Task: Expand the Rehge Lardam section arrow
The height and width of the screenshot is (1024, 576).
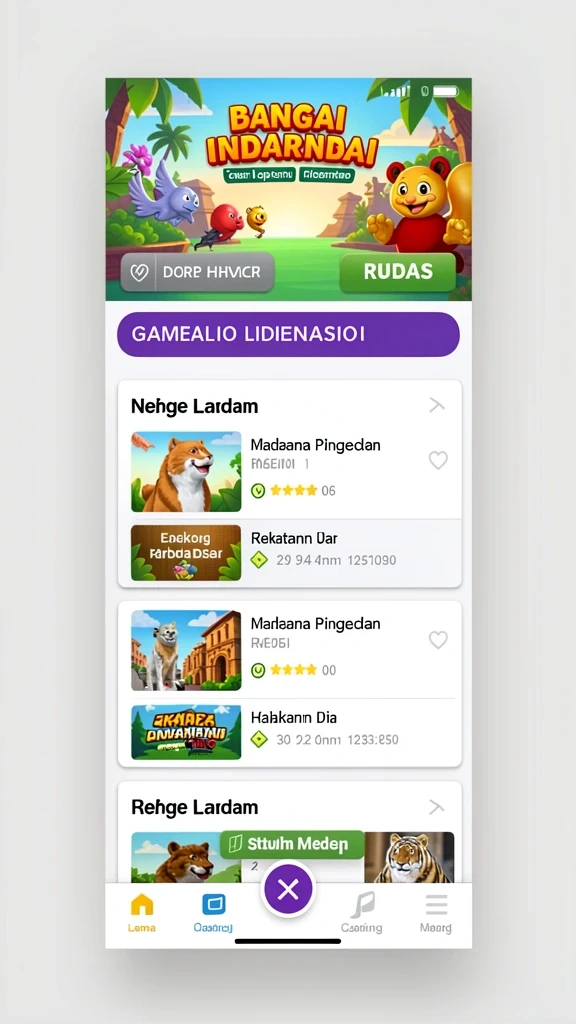Action: pos(437,807)
